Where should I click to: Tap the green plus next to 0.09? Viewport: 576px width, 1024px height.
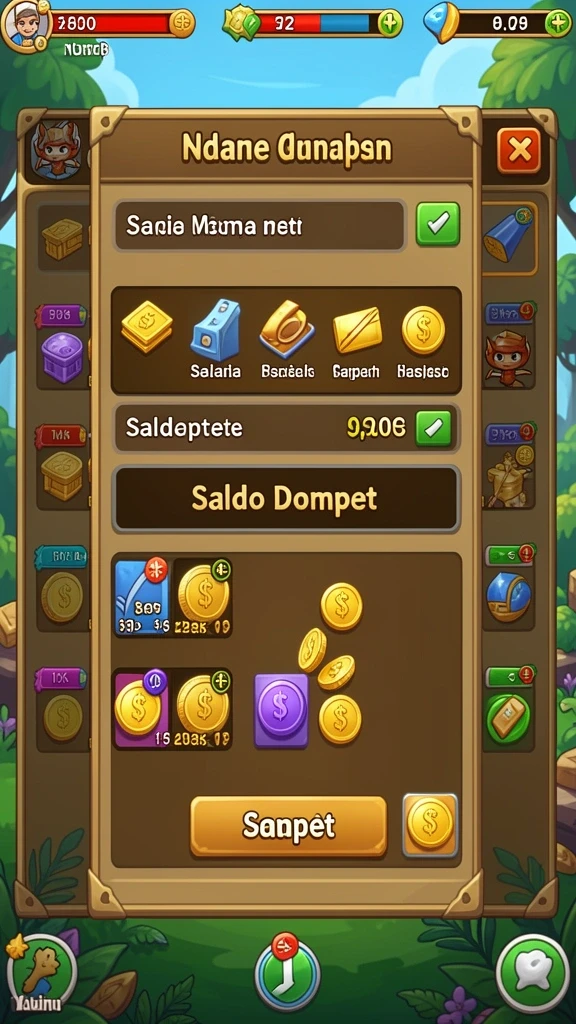click(558, 24)
